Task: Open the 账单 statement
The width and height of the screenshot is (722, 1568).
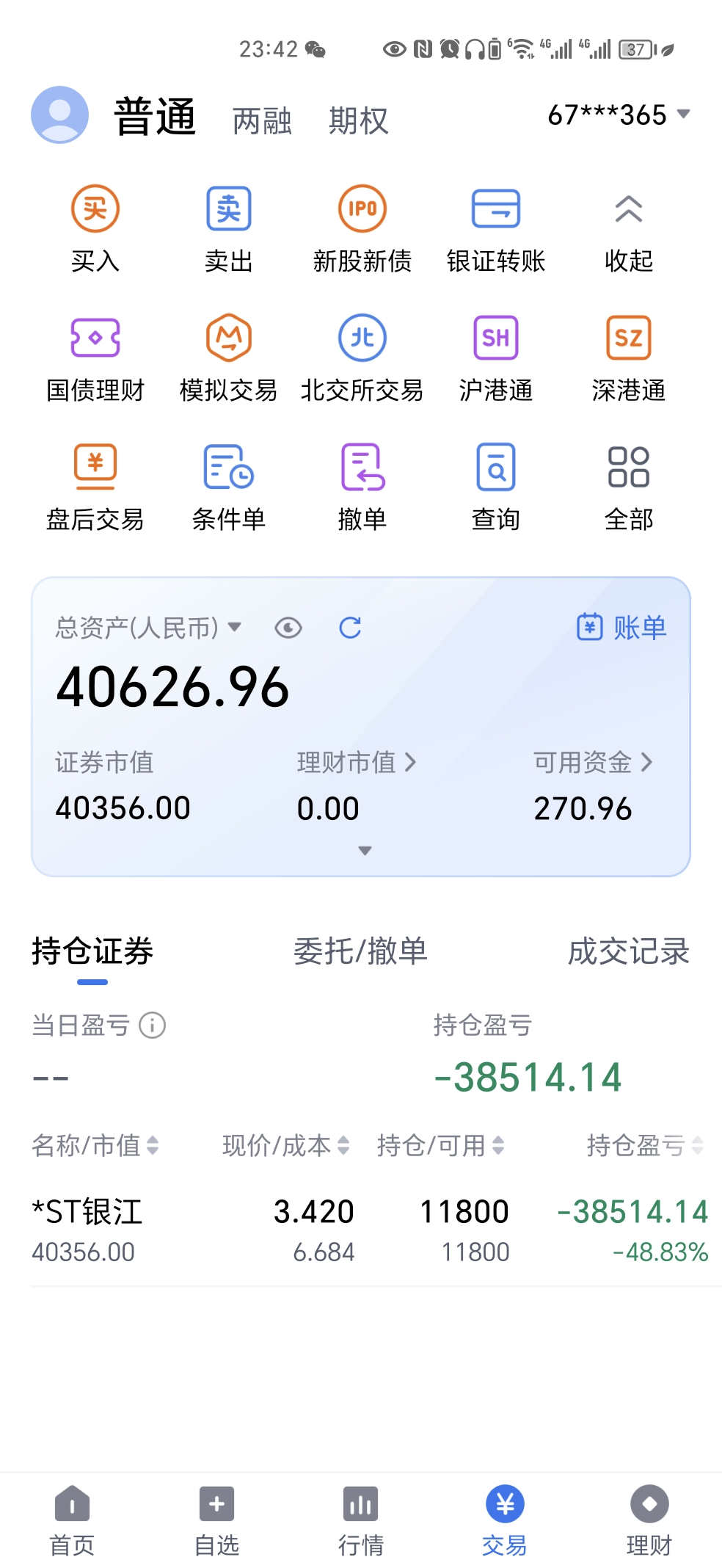Action: (621, 628)
